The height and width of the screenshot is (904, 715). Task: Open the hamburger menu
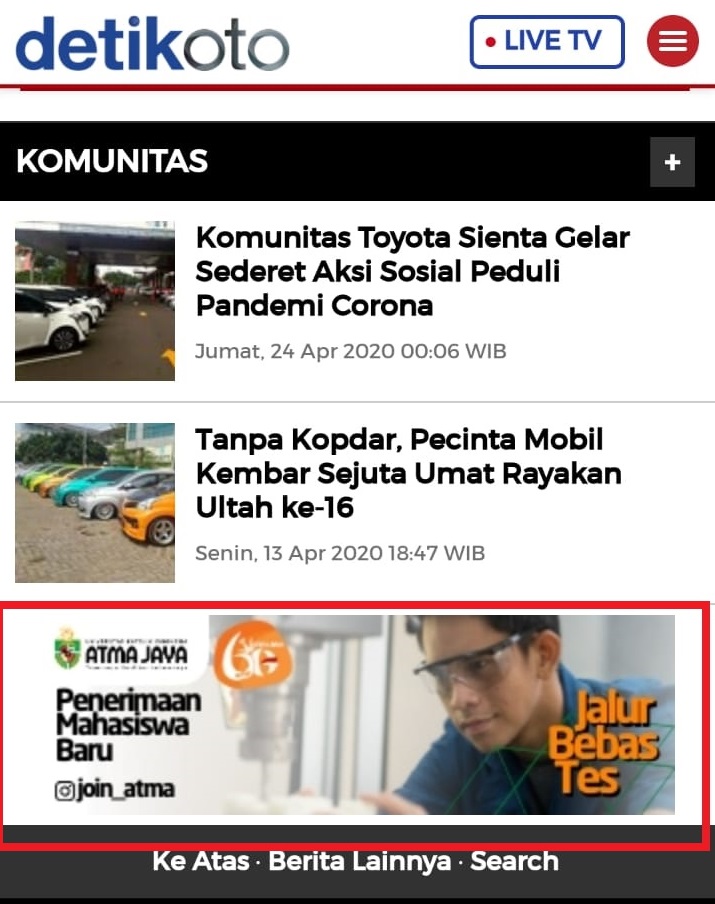673,42
